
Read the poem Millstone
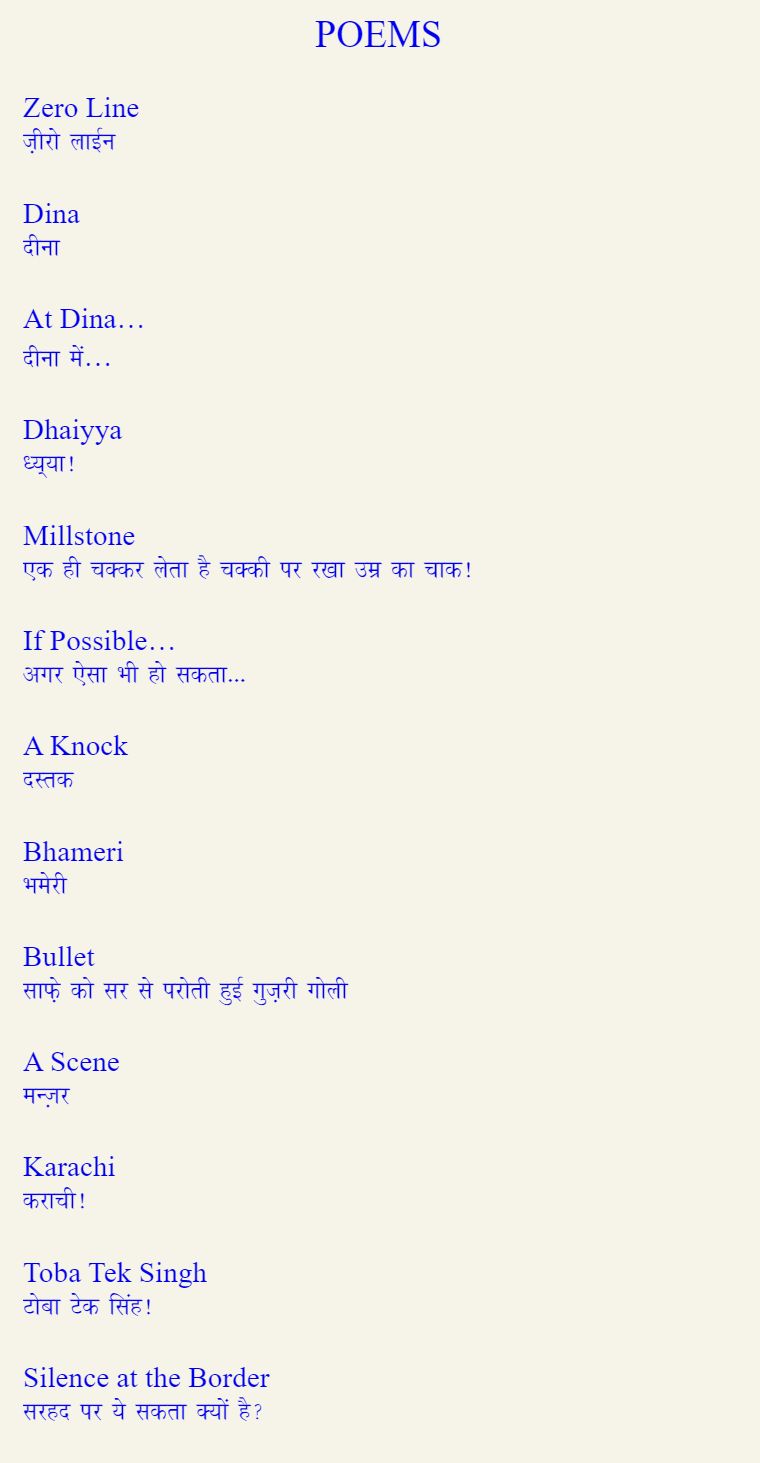coord(79,536)
